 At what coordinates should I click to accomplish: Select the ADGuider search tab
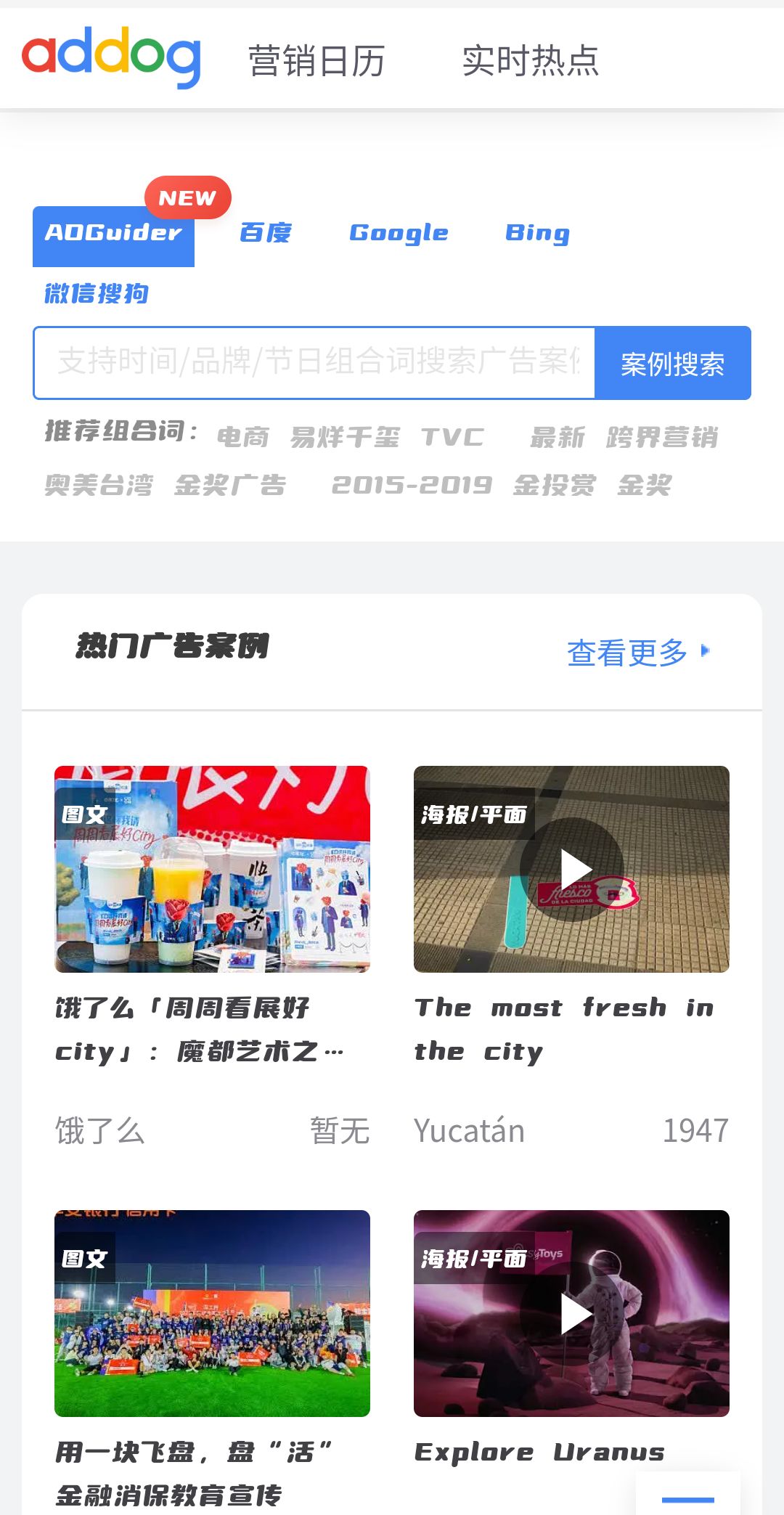113,234
